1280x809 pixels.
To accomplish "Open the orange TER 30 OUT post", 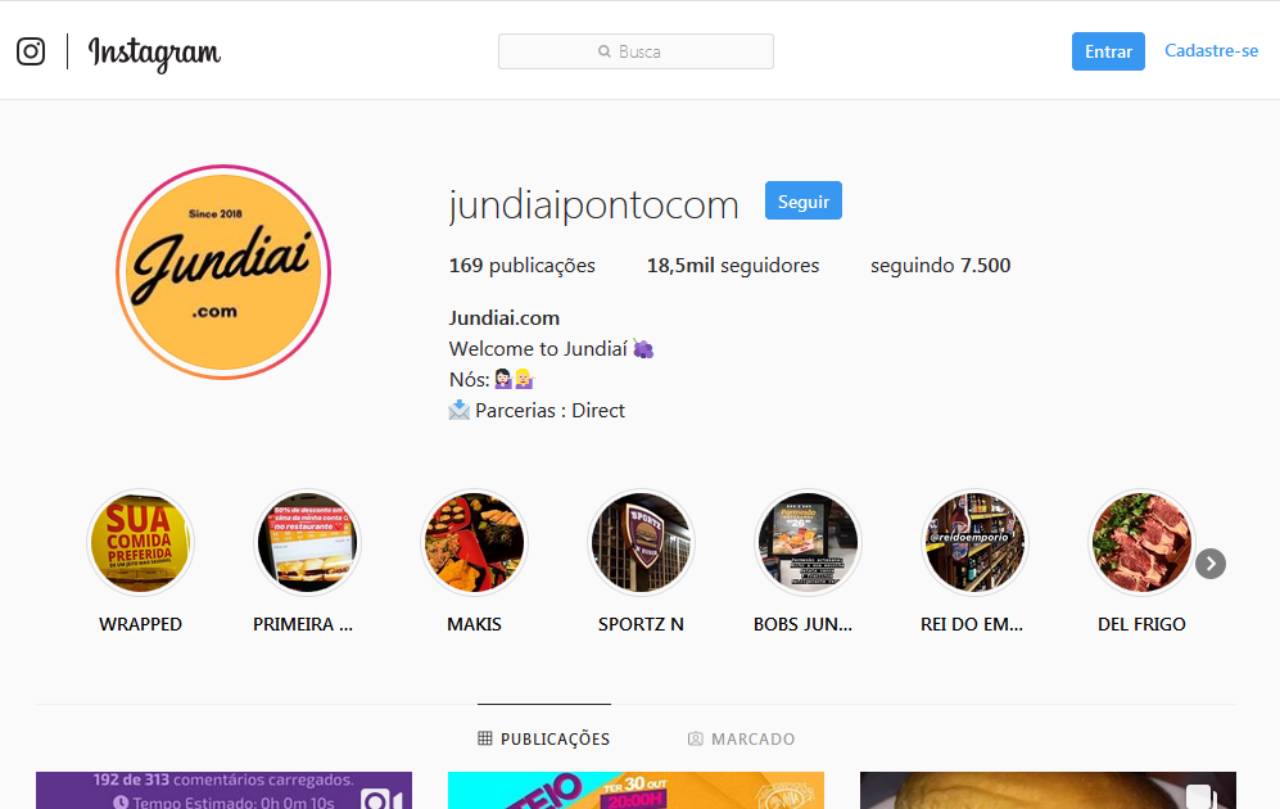I will pyautogui.click(x=636, y=790).
